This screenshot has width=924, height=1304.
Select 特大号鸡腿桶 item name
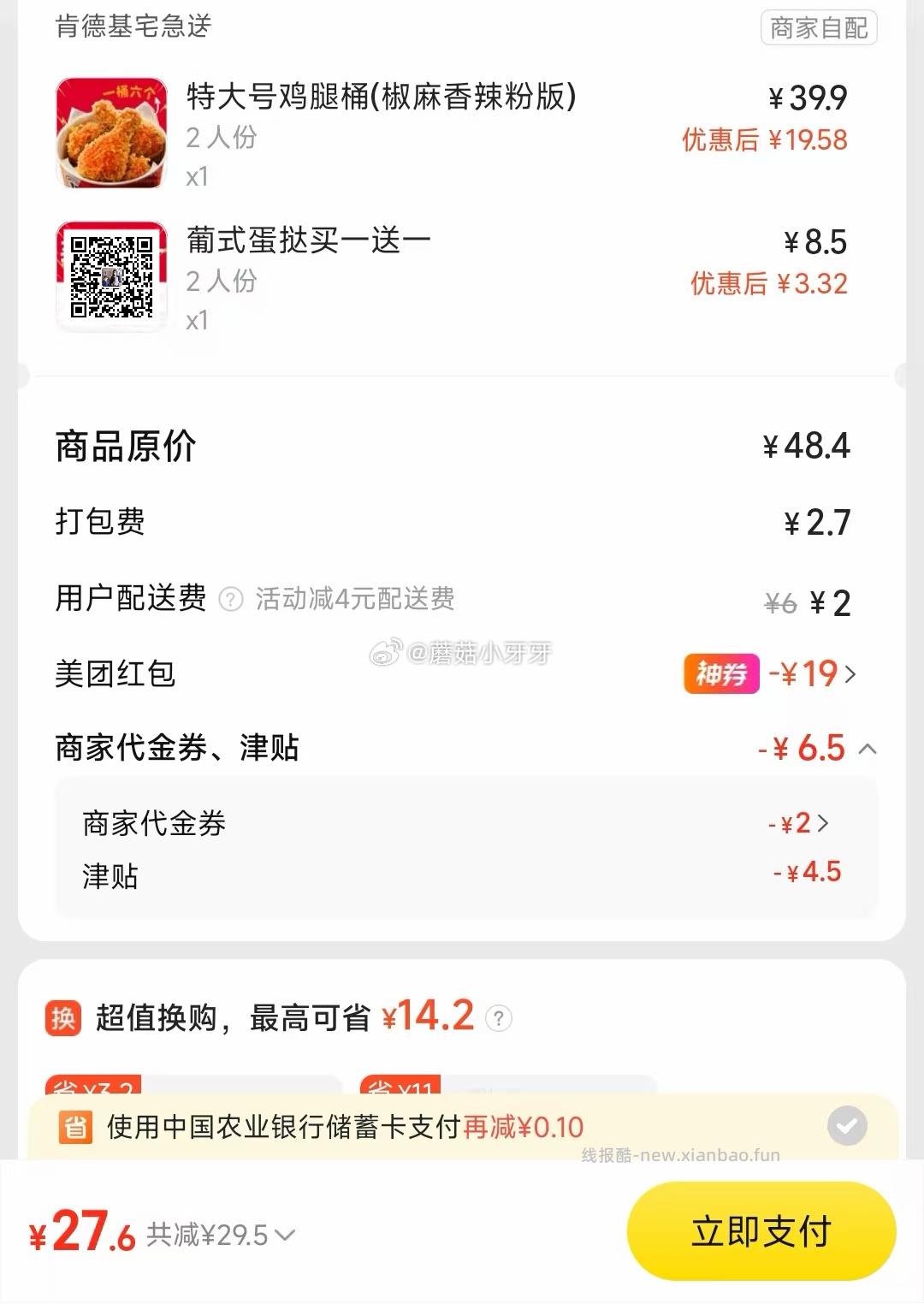tap(381, 98)
